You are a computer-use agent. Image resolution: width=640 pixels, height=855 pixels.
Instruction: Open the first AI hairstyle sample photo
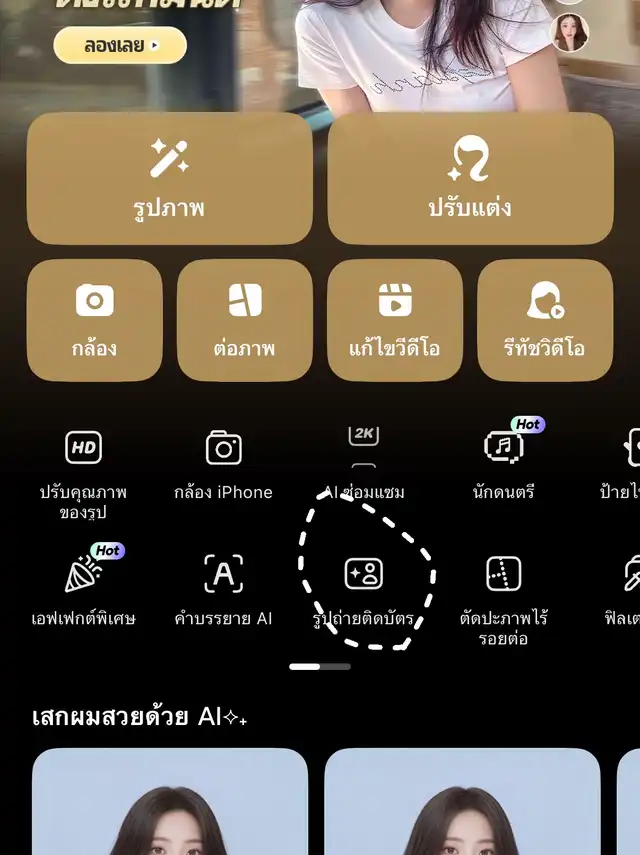tap(170, 802)
